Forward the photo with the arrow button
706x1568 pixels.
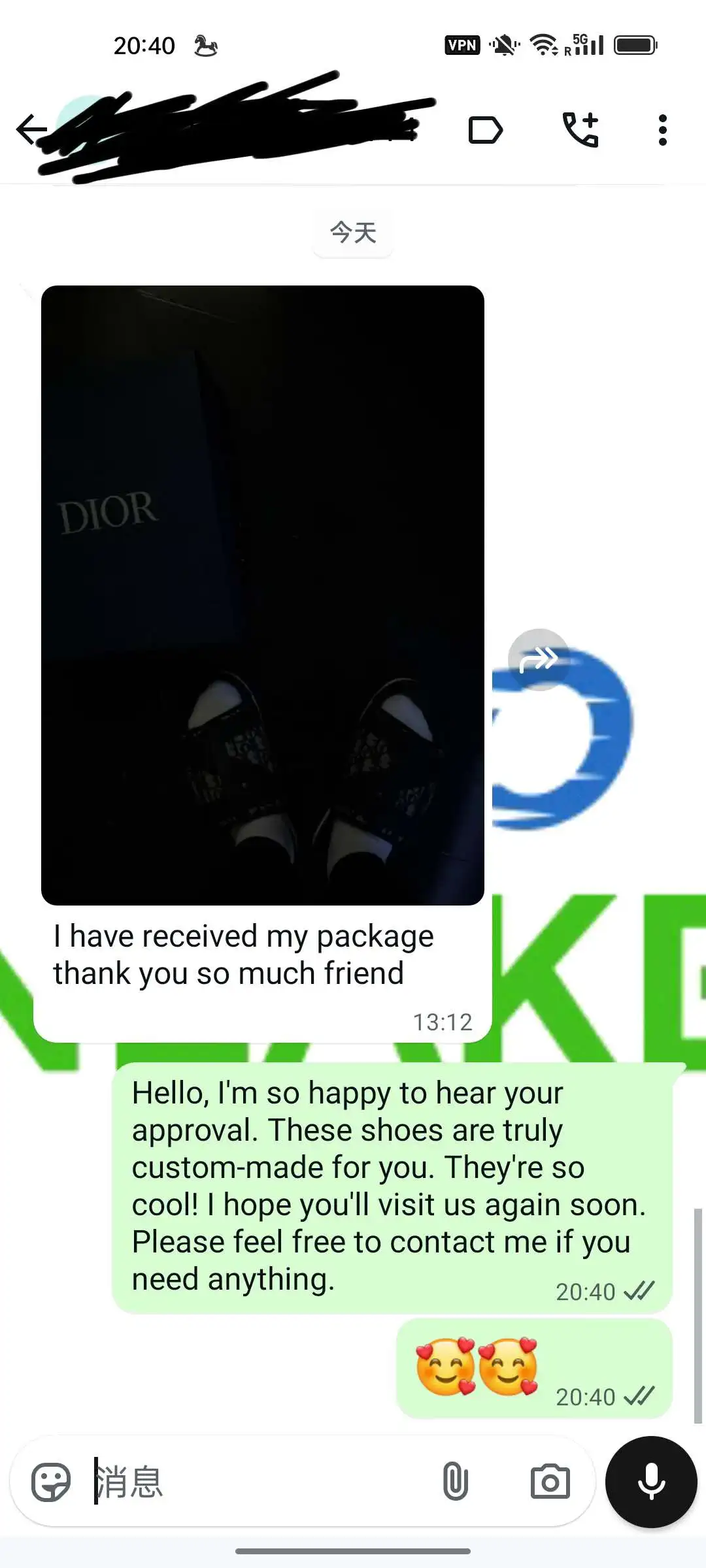(x=538, y=659)
